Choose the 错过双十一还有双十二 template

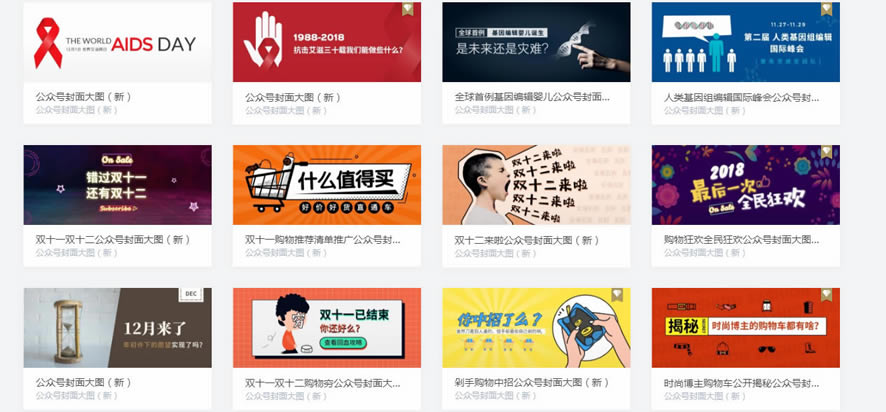(117, 185)
